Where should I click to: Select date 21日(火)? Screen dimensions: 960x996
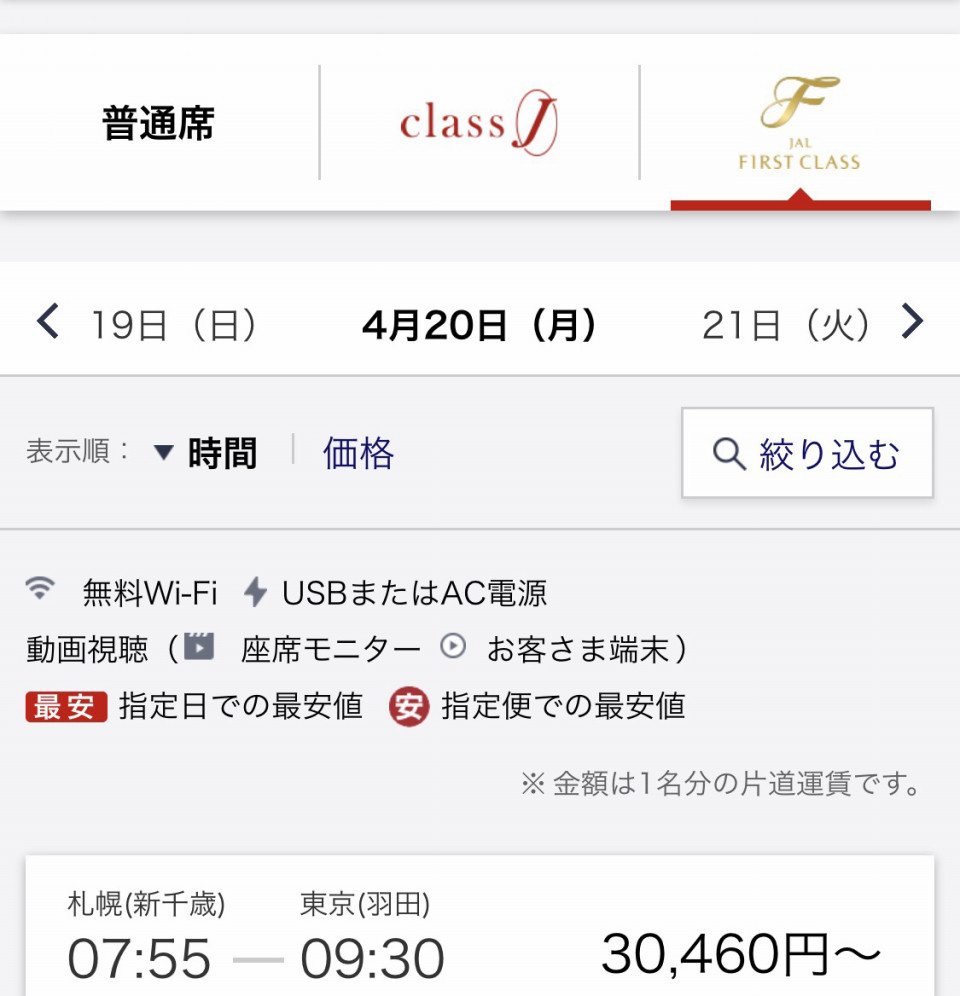pyautogui.click(x=785, y=325)
